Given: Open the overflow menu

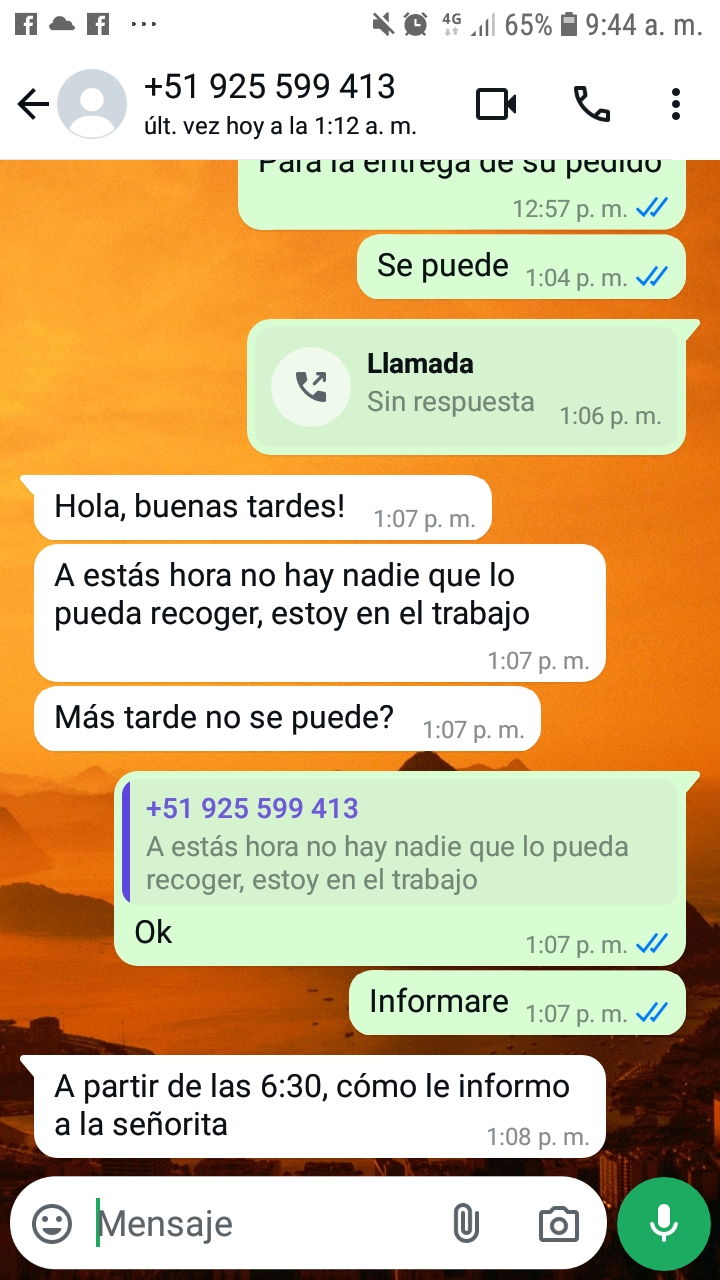Looking at the screenshot, I should tap(676, 104).
